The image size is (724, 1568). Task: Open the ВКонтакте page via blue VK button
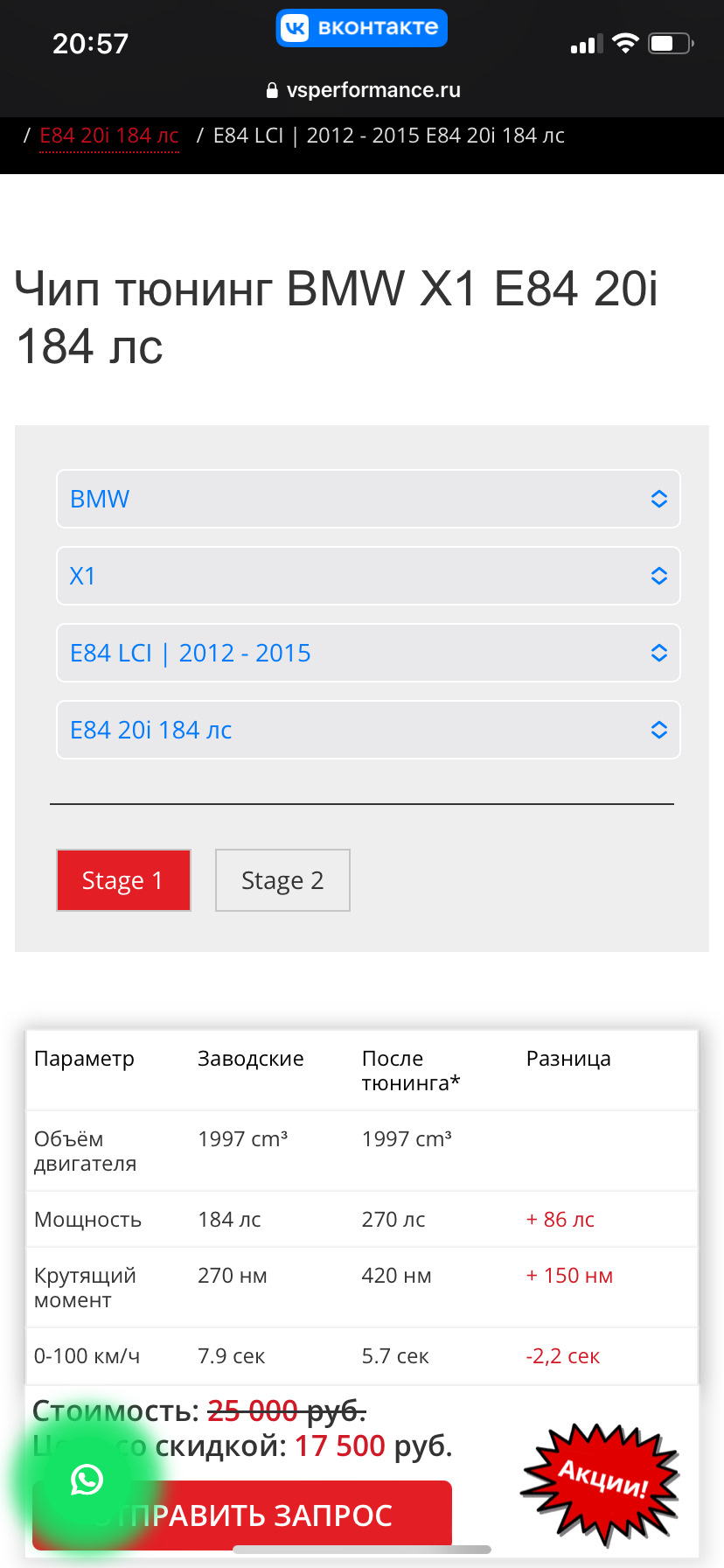pyautogui.click(x=360, y=27)
